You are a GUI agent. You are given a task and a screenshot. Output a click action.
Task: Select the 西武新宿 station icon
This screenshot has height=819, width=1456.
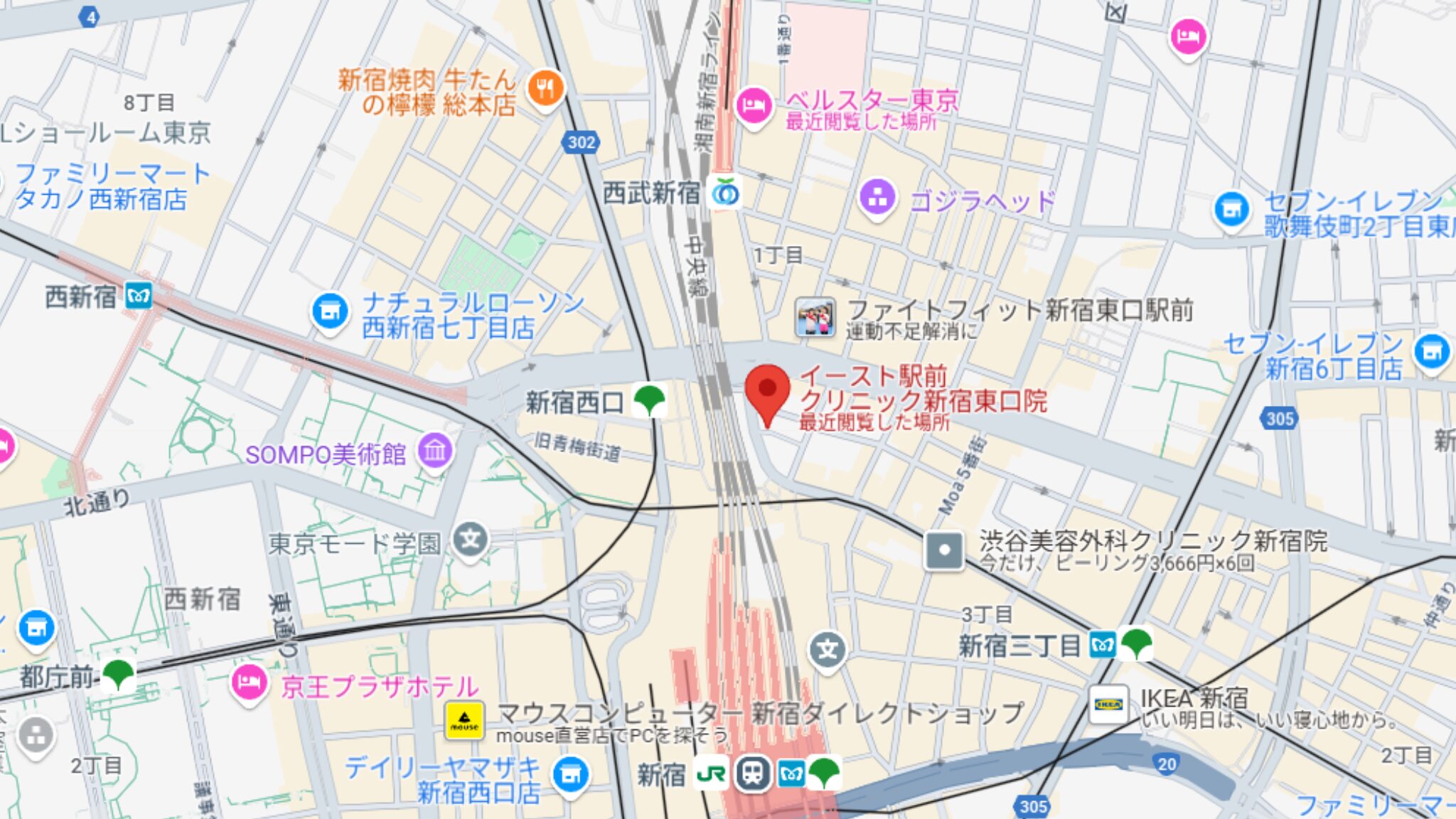coord(725,192)
